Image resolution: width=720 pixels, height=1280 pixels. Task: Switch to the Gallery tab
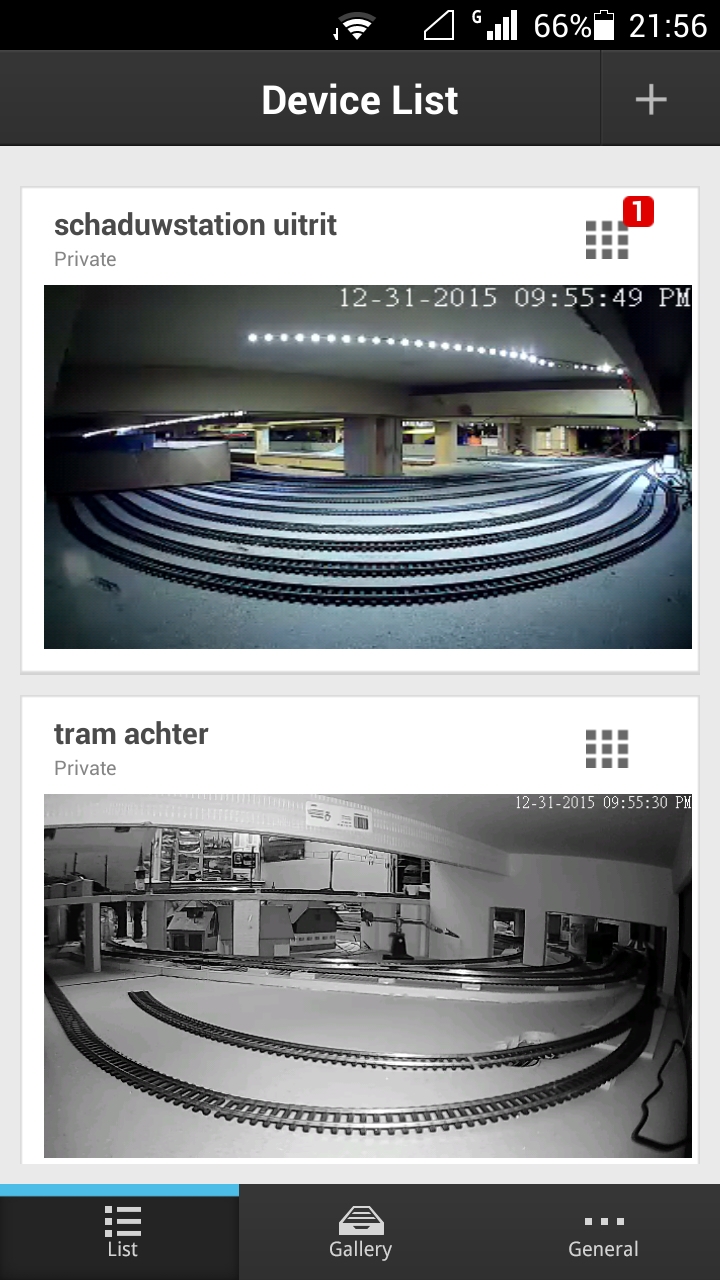click(x=360, y=1232)
